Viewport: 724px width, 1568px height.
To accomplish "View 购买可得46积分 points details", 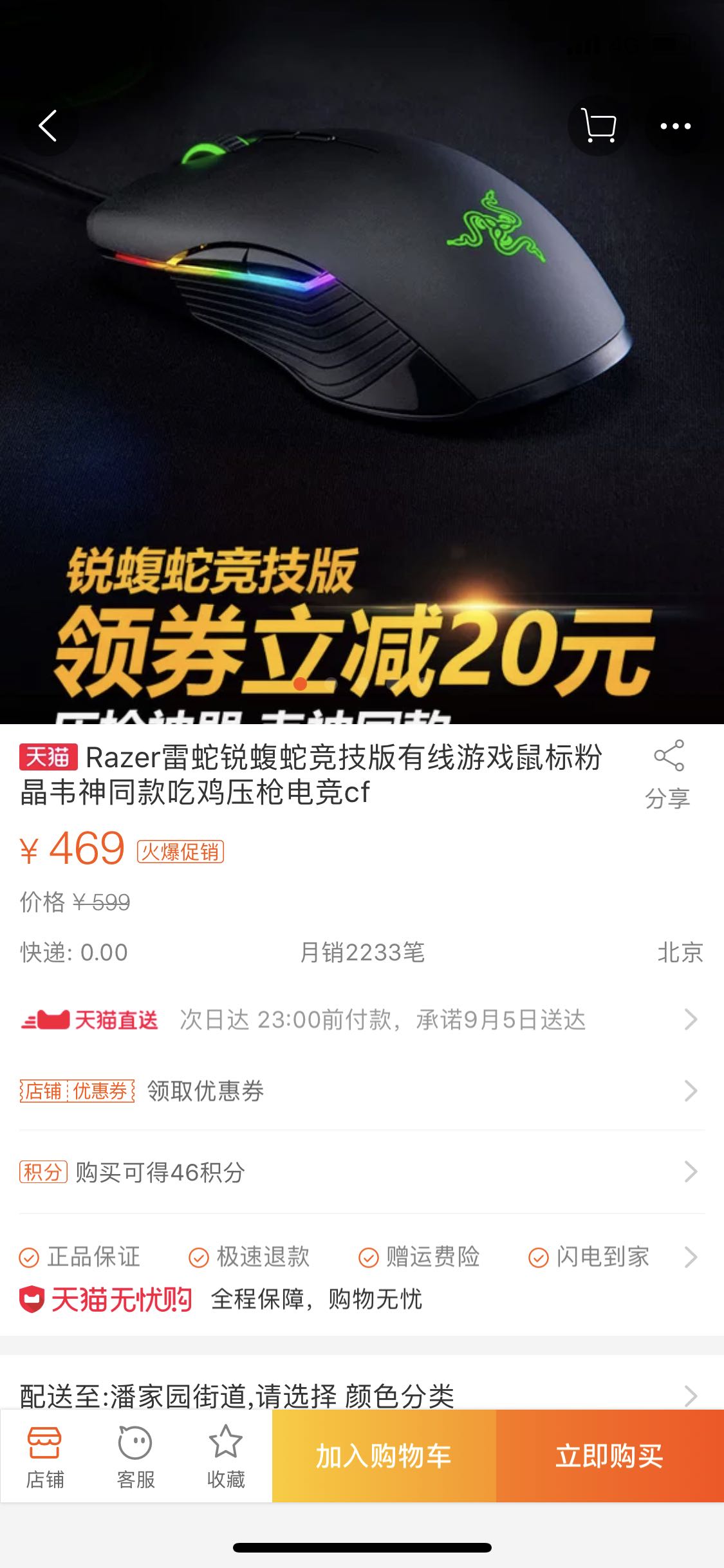I will (x=362, y=1172).
